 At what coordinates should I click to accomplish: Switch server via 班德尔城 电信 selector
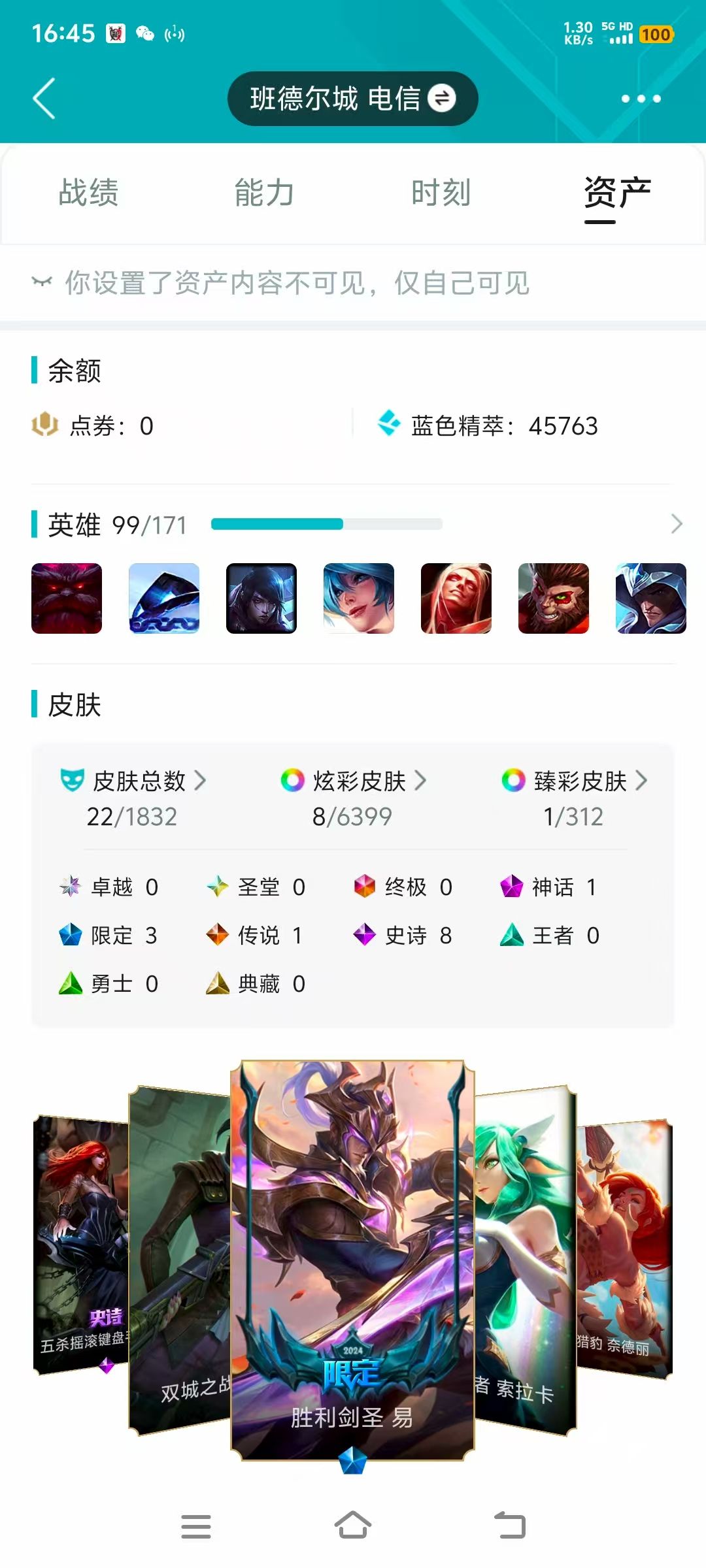[352, 99]
